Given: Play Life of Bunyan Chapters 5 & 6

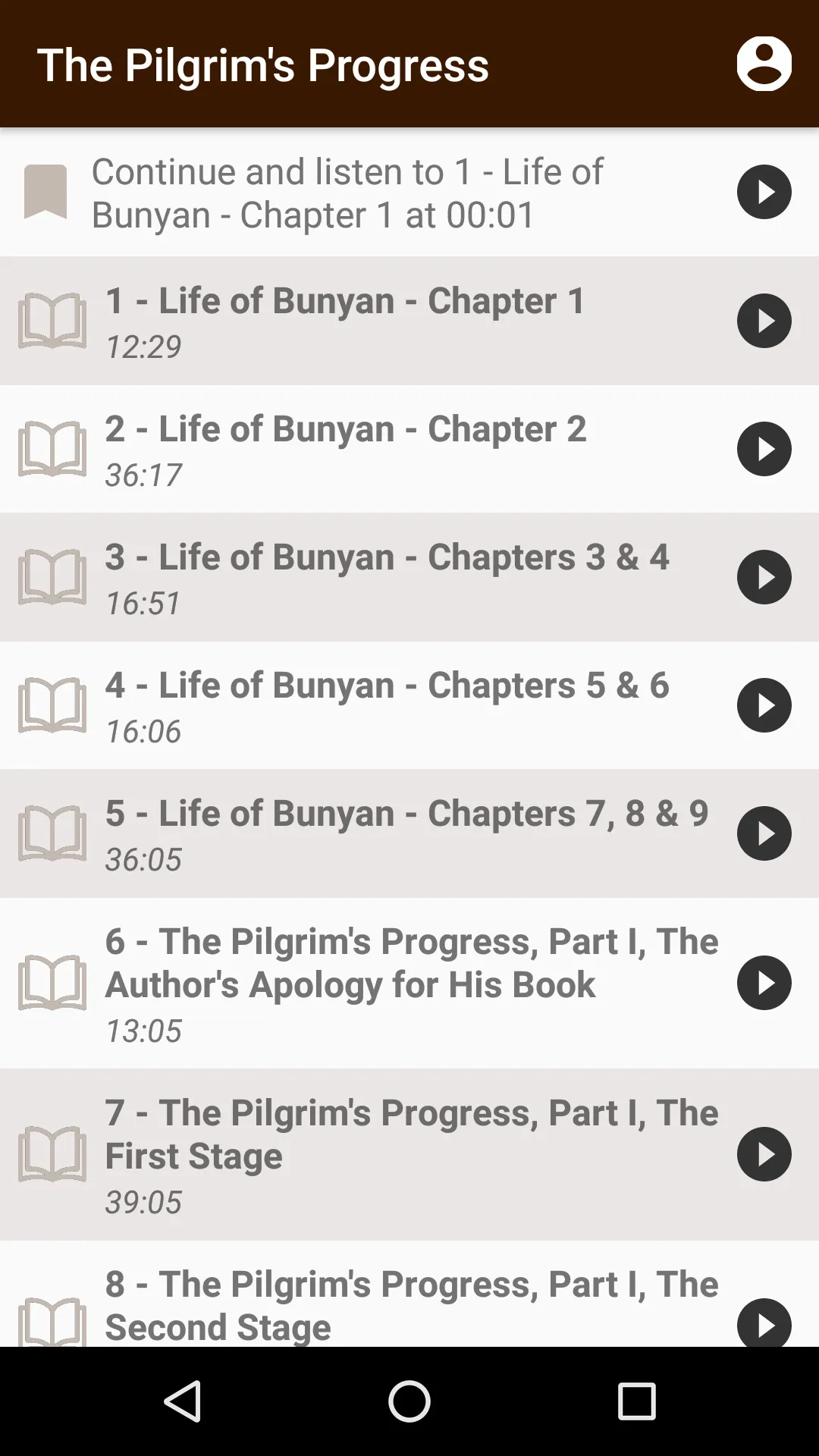Looking at the screenshot, I should click(764, 705).
